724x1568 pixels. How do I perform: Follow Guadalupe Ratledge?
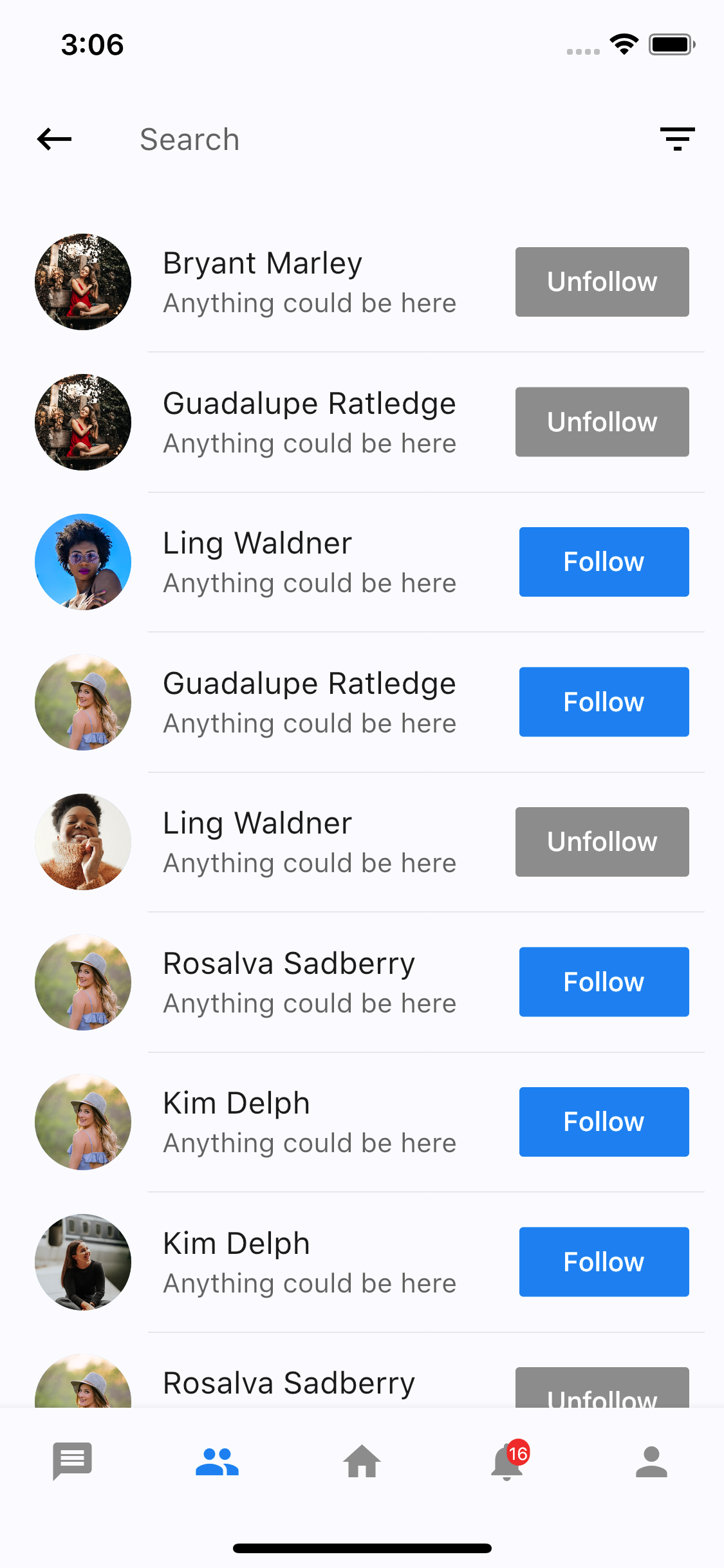(x=604, y=702)
